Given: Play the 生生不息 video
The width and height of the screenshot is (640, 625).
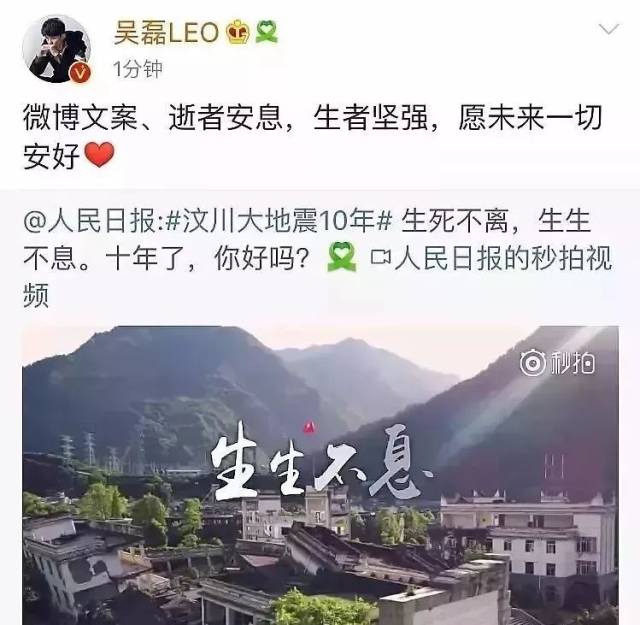Looking at the screenshot, I should click(x=320, y=475).
